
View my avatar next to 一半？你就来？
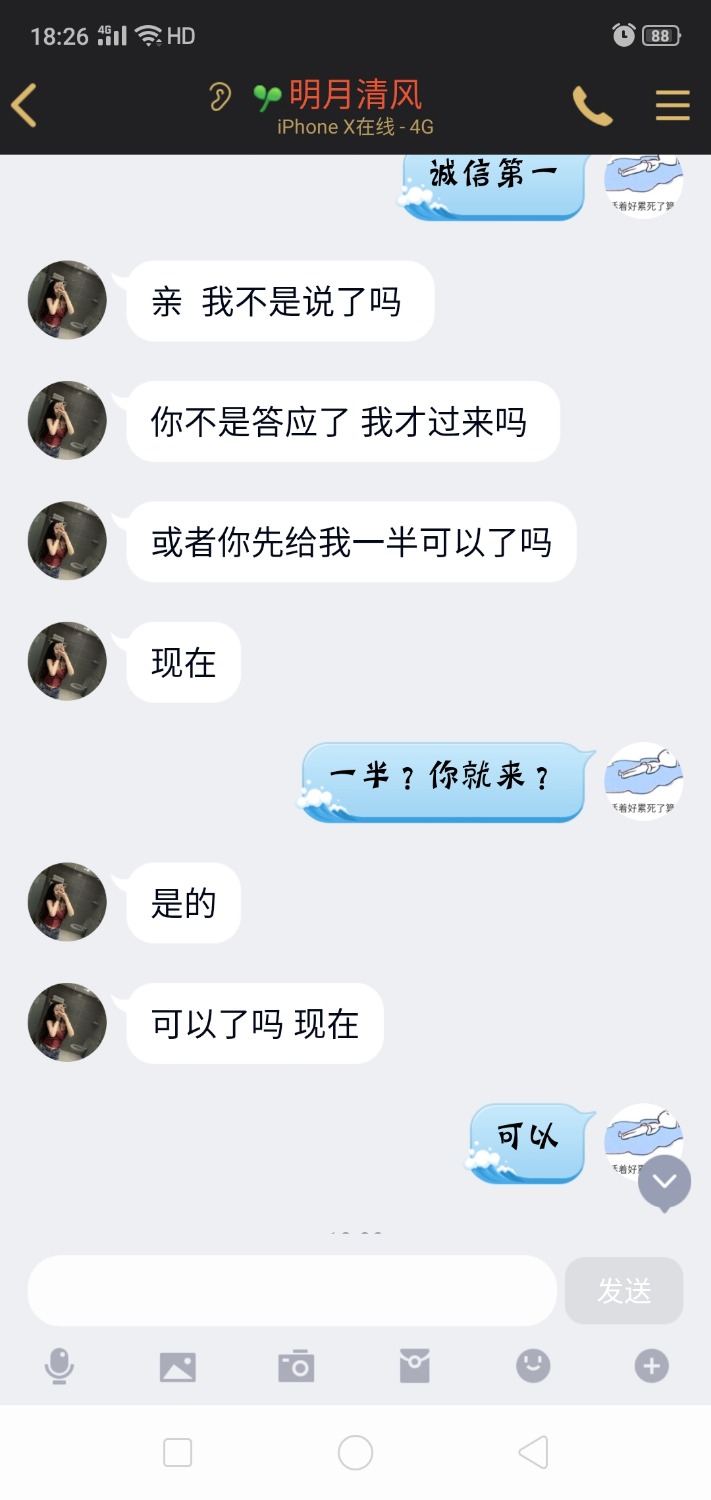pyautogui.click(x=644, y=781)
